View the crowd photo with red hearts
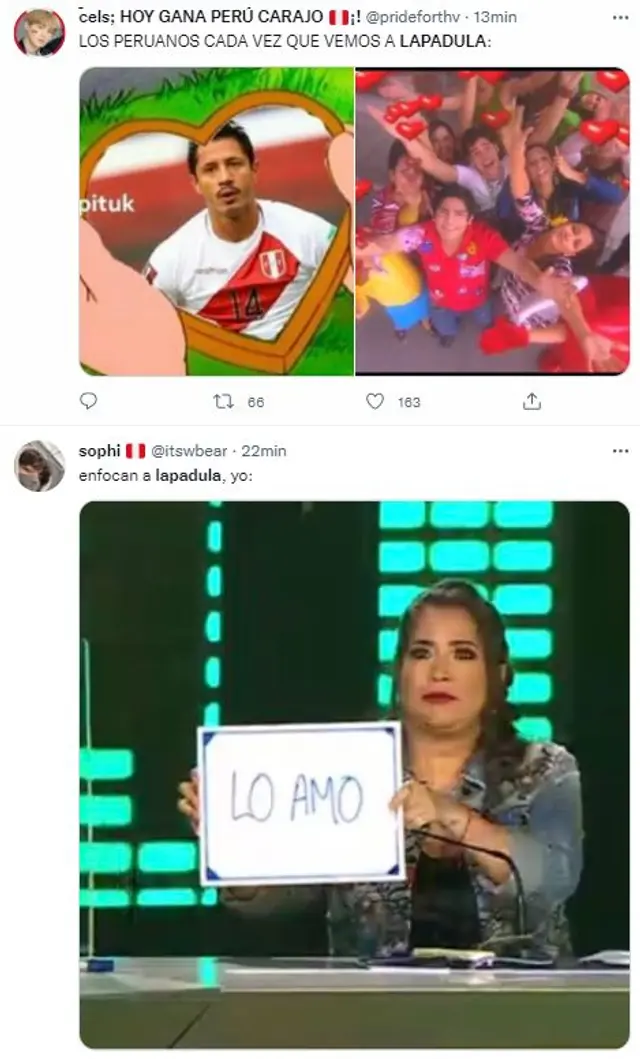 (493, 222)
